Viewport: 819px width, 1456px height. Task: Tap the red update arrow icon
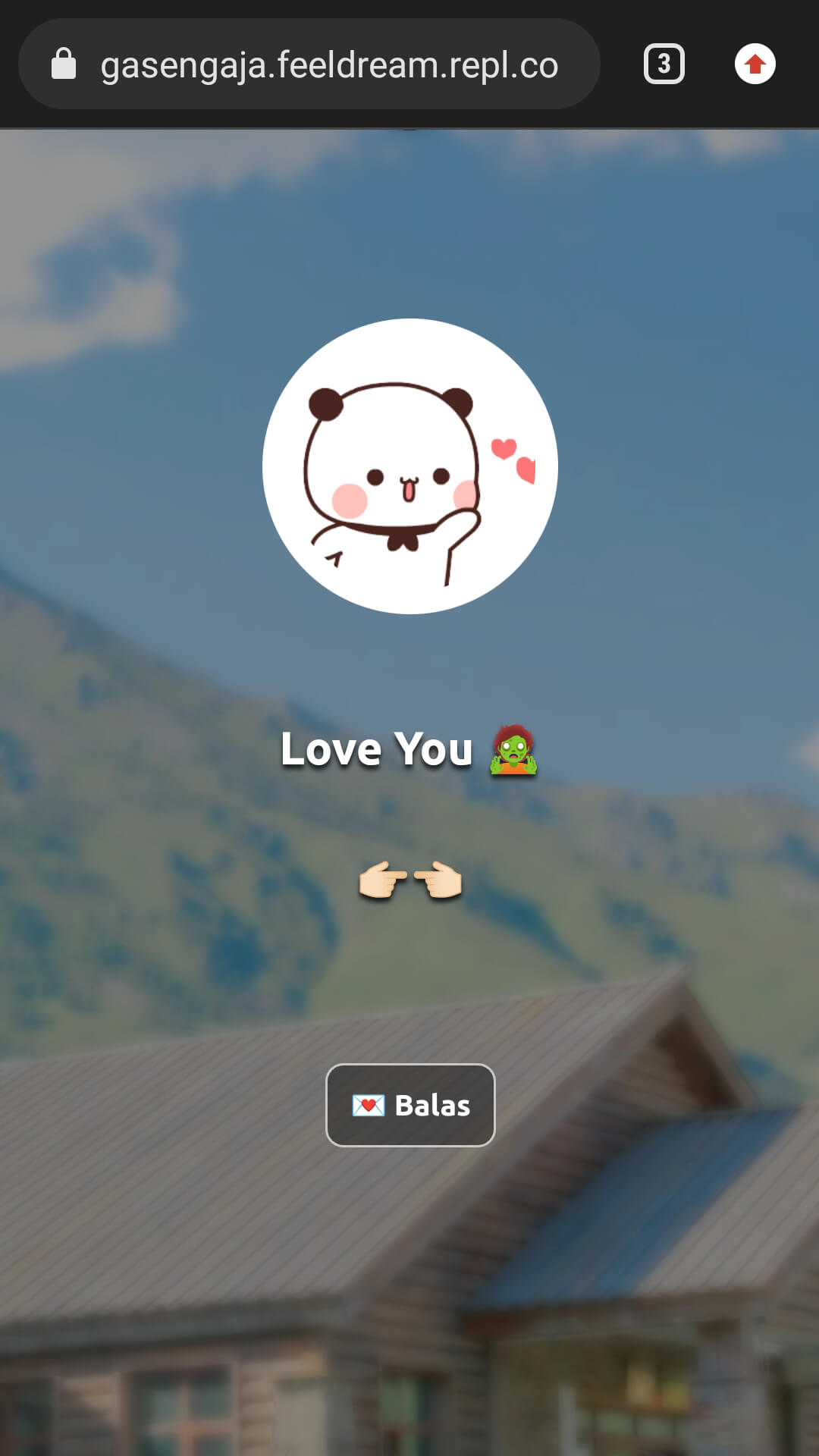click(755, 64)
